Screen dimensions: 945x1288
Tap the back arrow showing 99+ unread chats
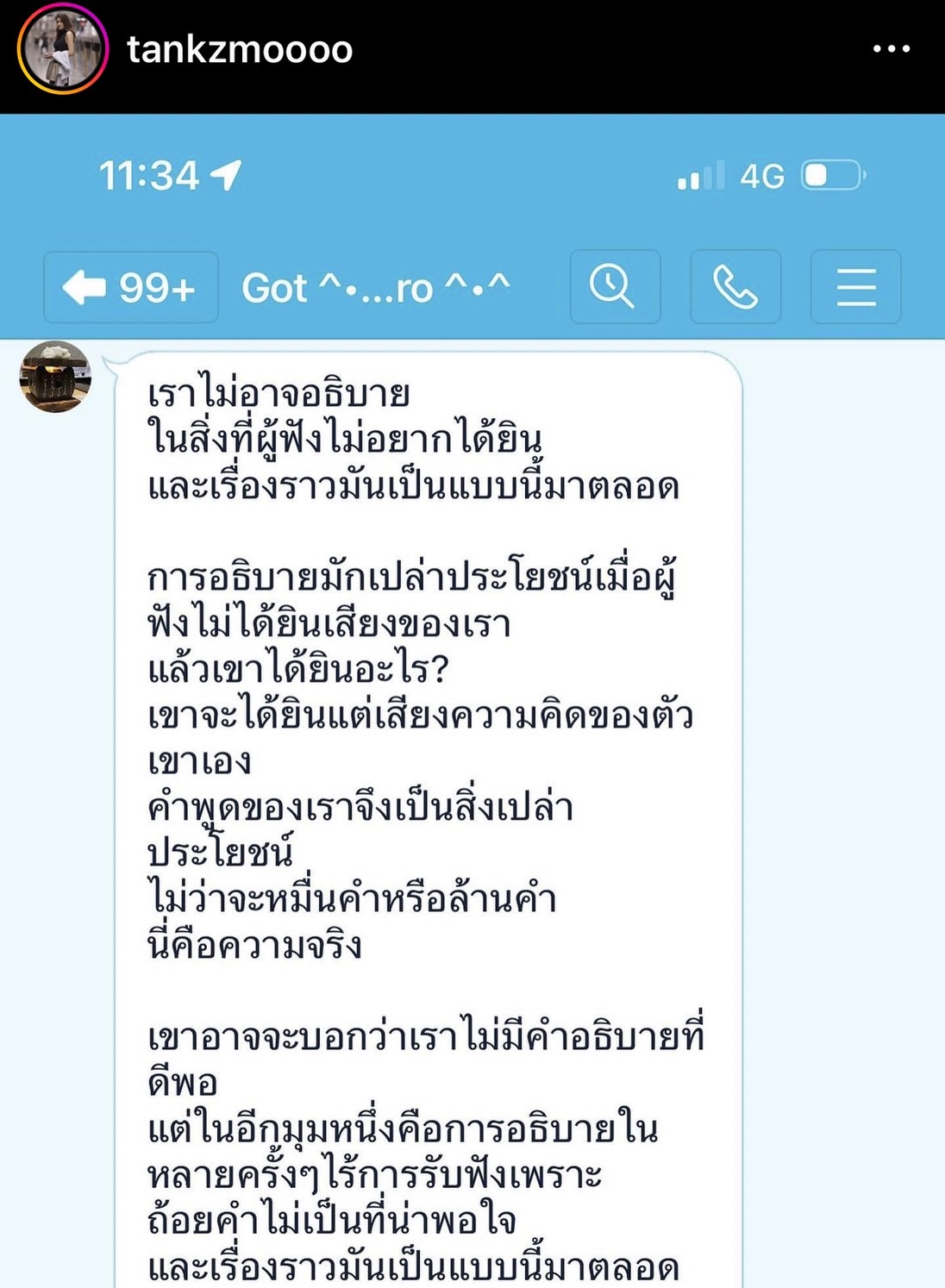tap(130, 287)
